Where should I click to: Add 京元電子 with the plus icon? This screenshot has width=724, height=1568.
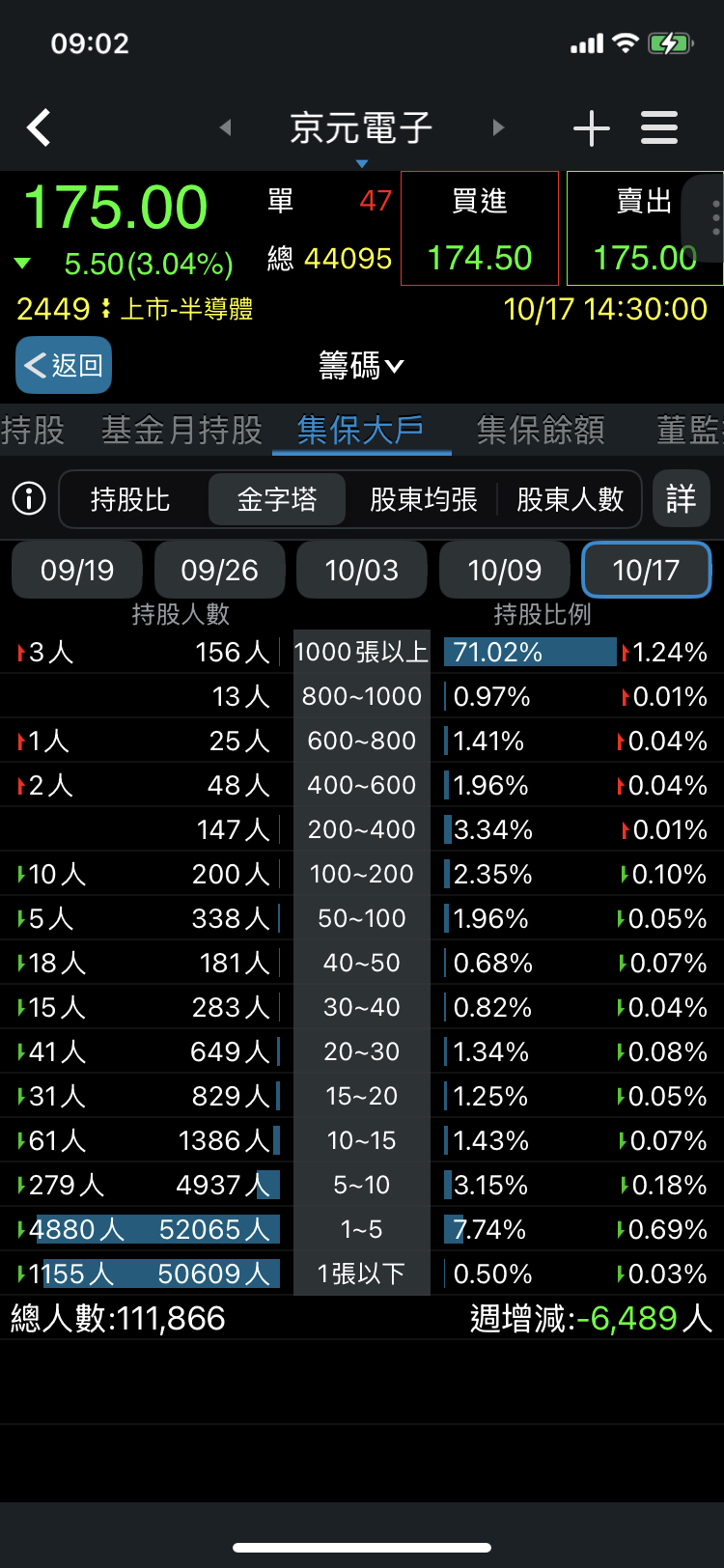point(591,127)
